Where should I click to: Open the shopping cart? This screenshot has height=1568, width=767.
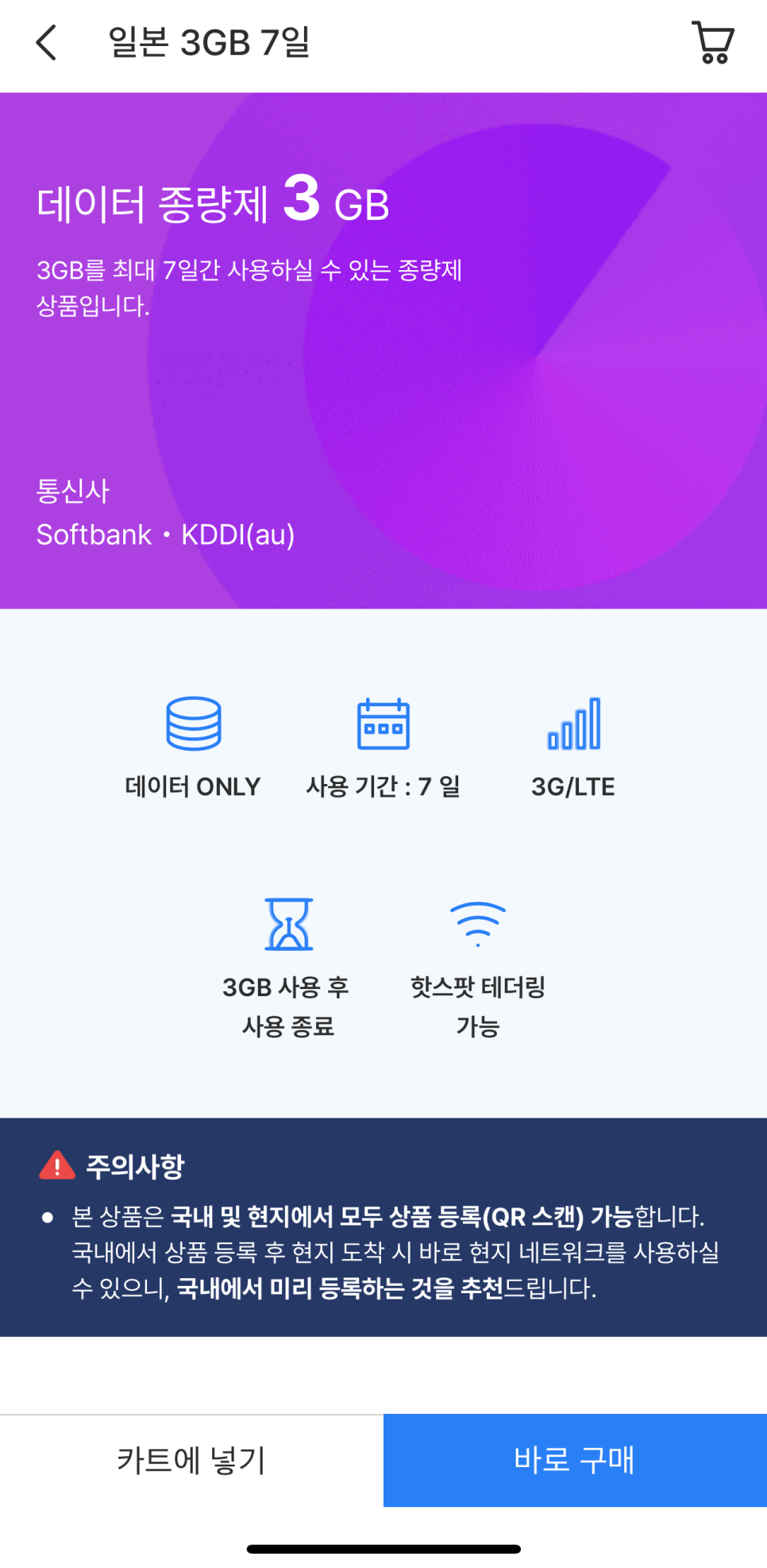(713, 43)
